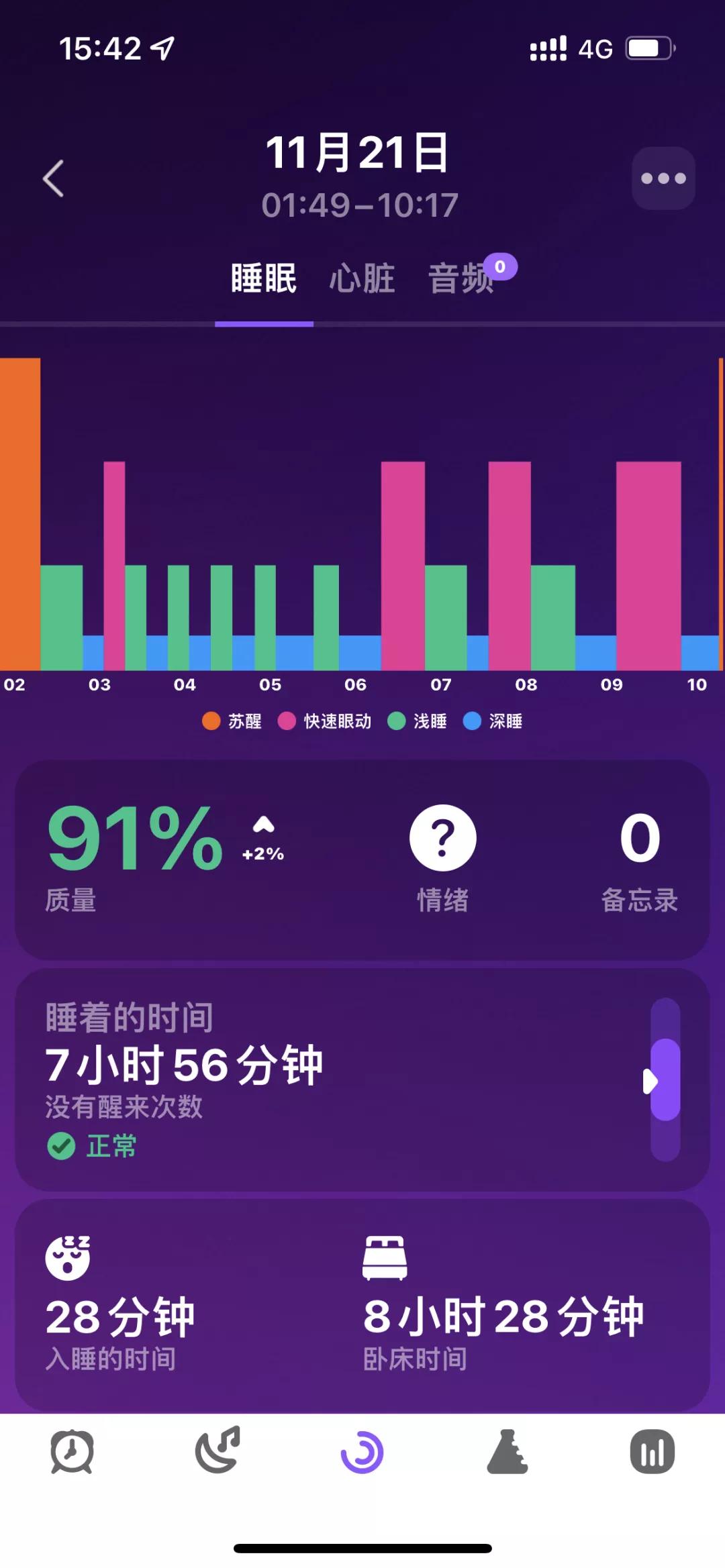Viewport: 725px width, 1568px height.
Task: Tap the 情绪 question mark icon
Action: coord(442,837)
